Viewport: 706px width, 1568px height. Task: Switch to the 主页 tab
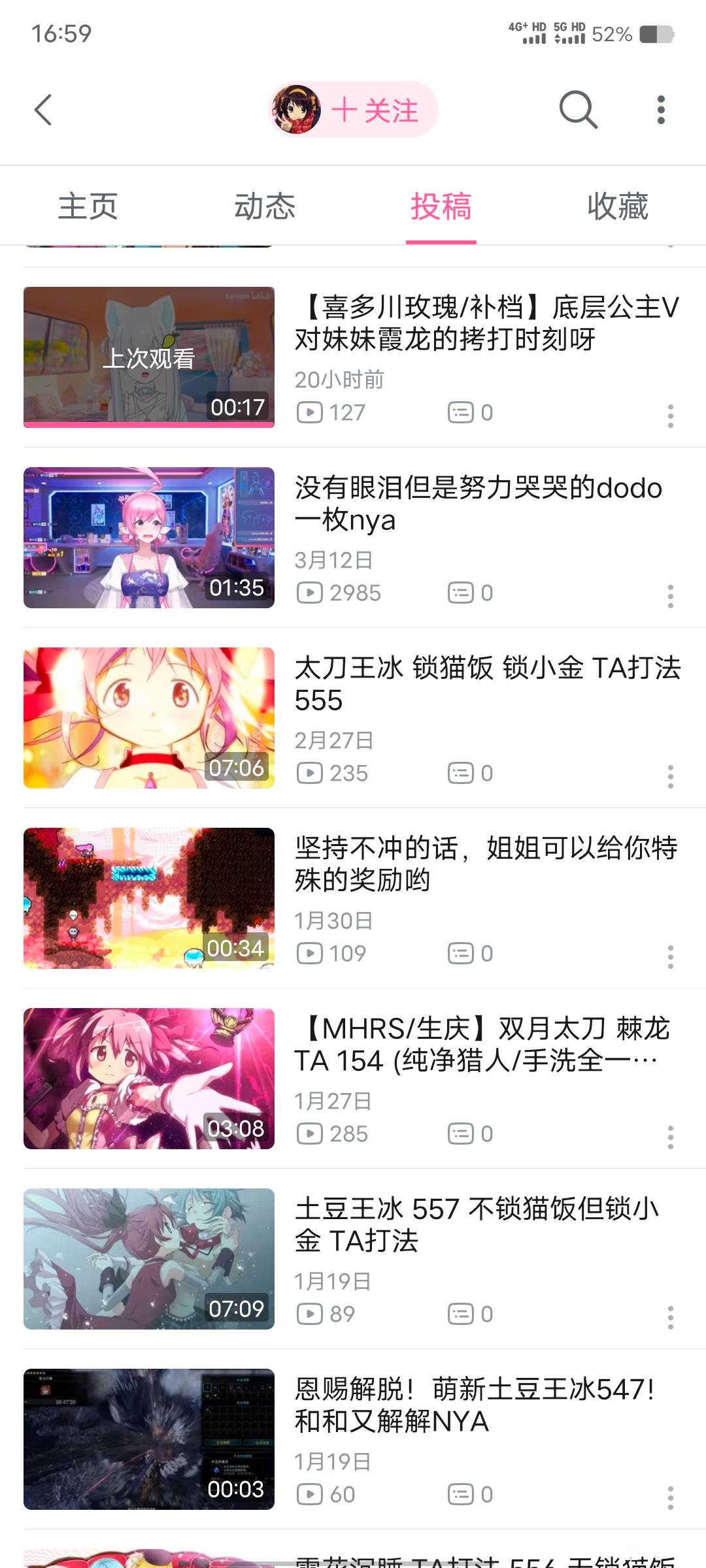coord(88,206)
